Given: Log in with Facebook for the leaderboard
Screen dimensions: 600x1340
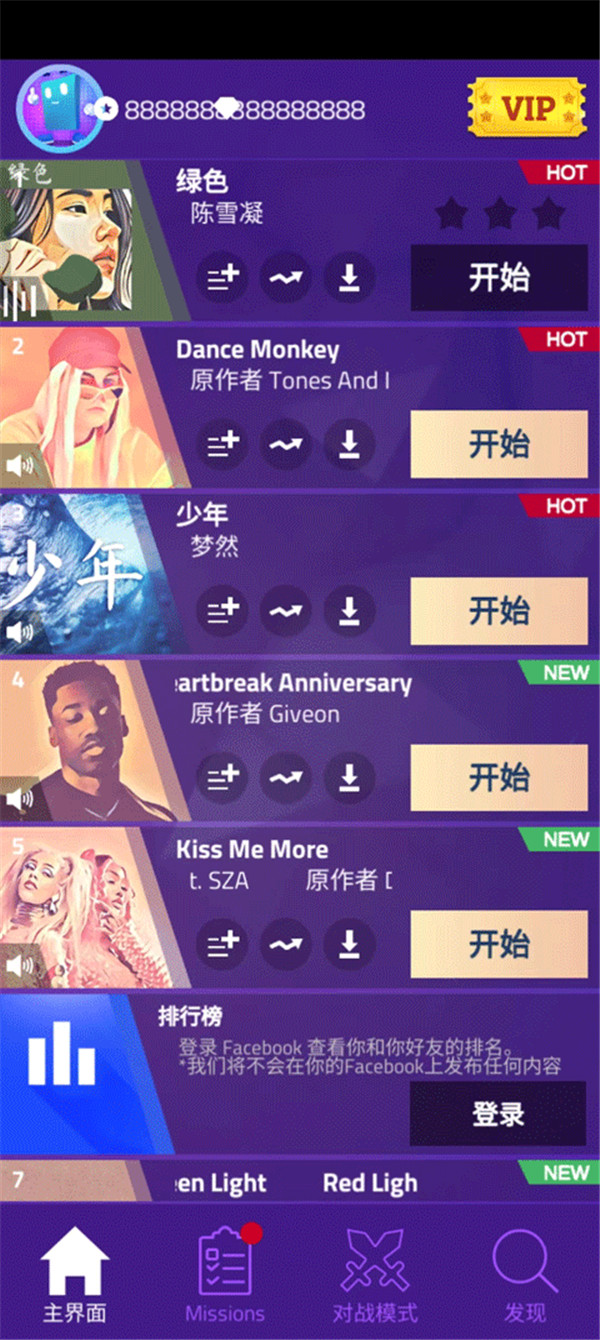Looking at the screenshot, I should [497, 1112].
